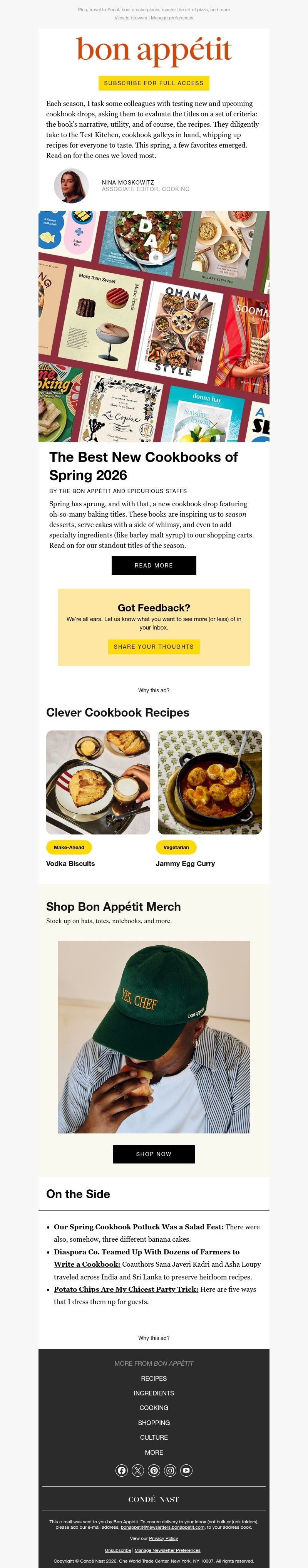The image size is (308, 1568).
Task: Open the cookbooks collage image
Action: [153, 326]
